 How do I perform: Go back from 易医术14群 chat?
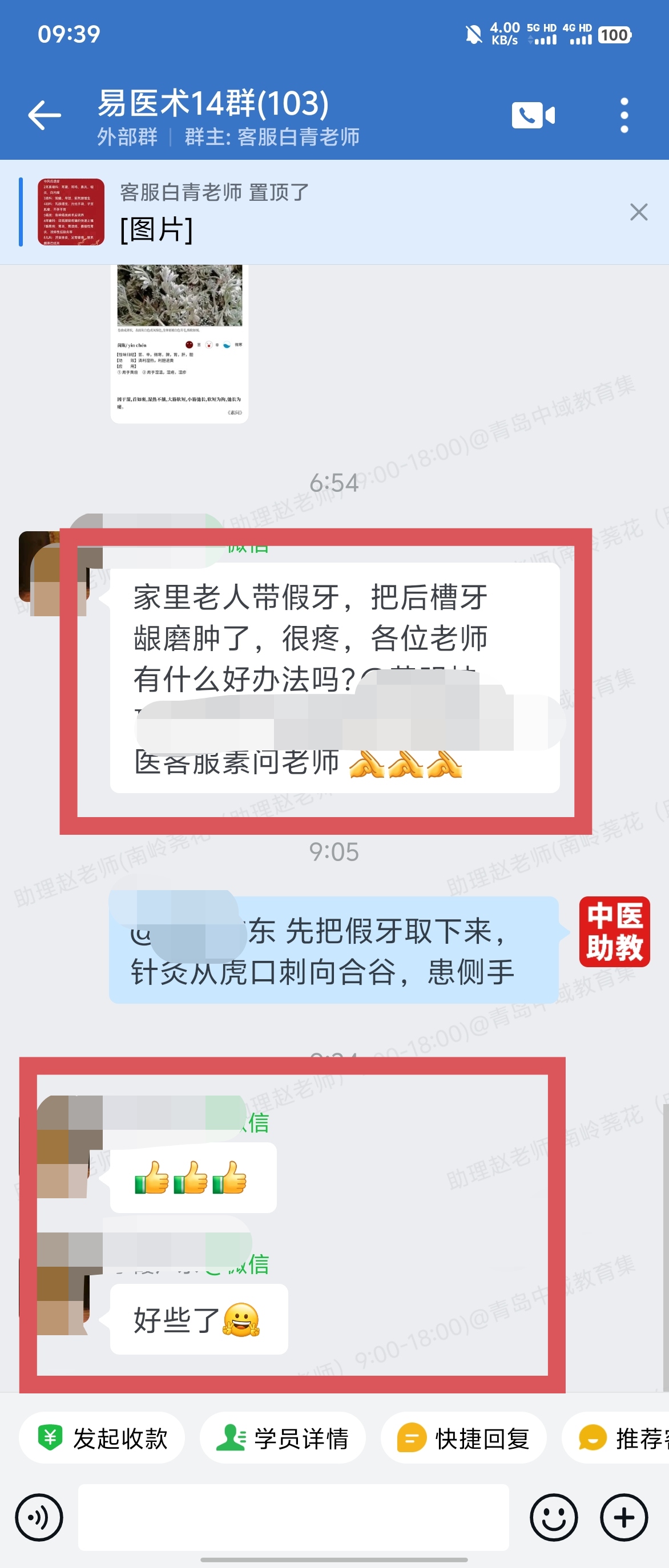tap(45, 115)
